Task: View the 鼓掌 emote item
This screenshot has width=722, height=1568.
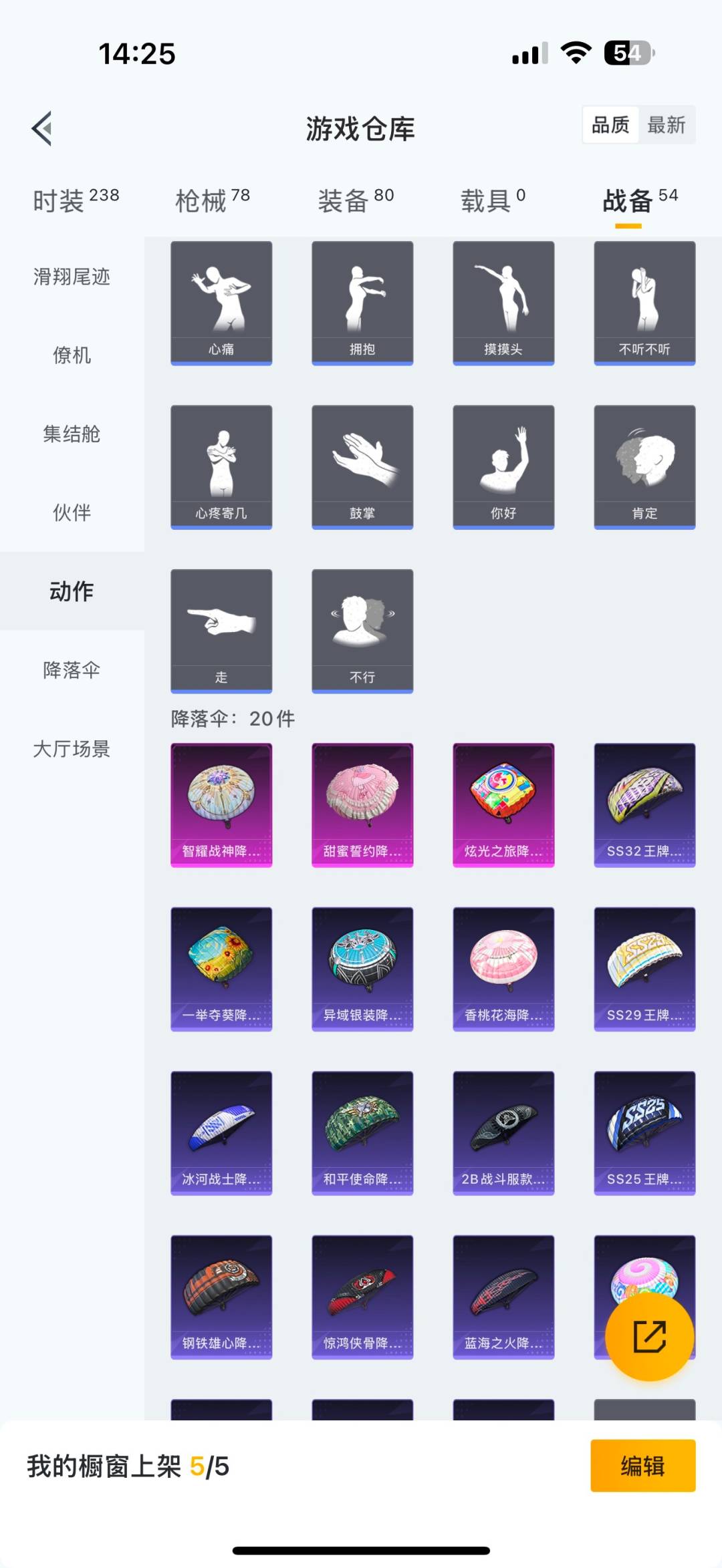Action: 362,466
